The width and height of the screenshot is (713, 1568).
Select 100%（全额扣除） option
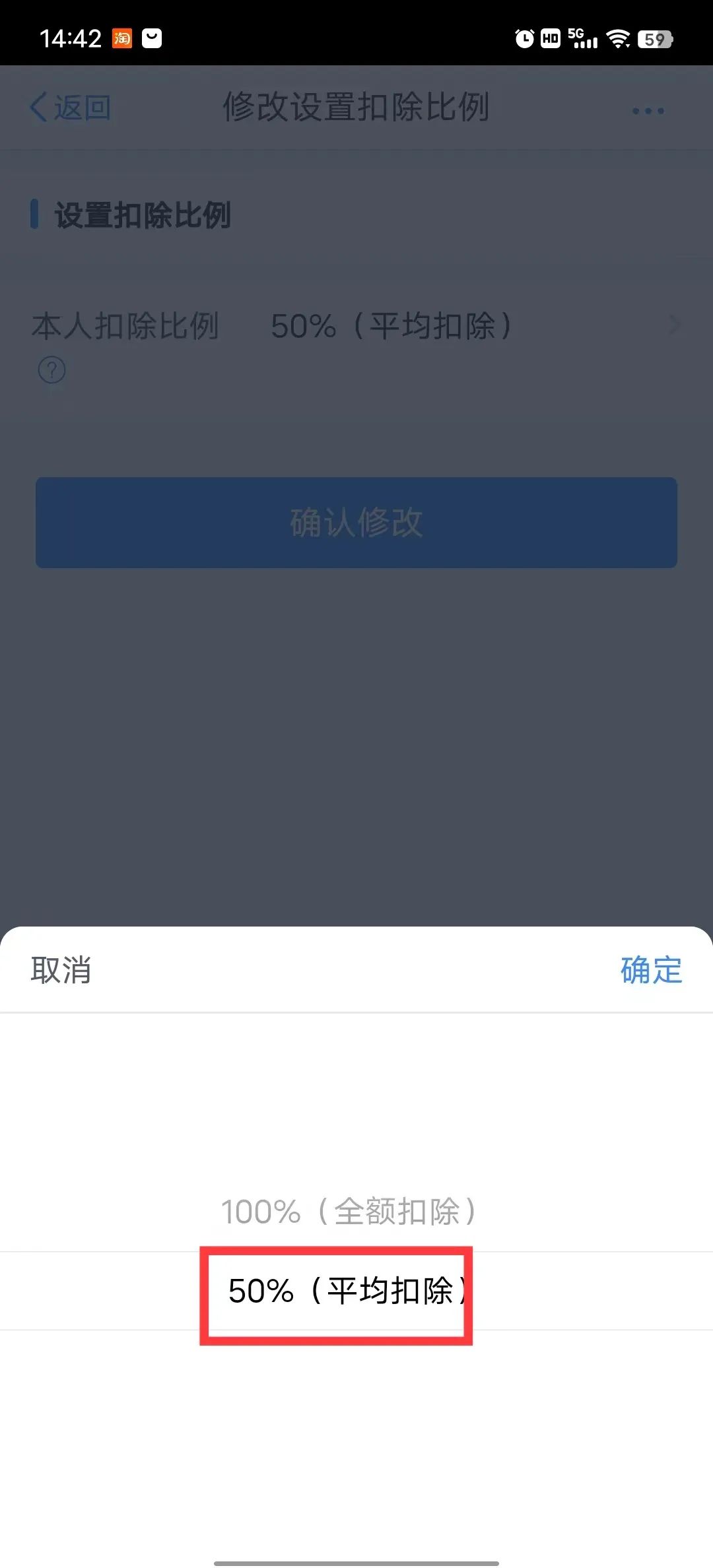(349, 1212)
